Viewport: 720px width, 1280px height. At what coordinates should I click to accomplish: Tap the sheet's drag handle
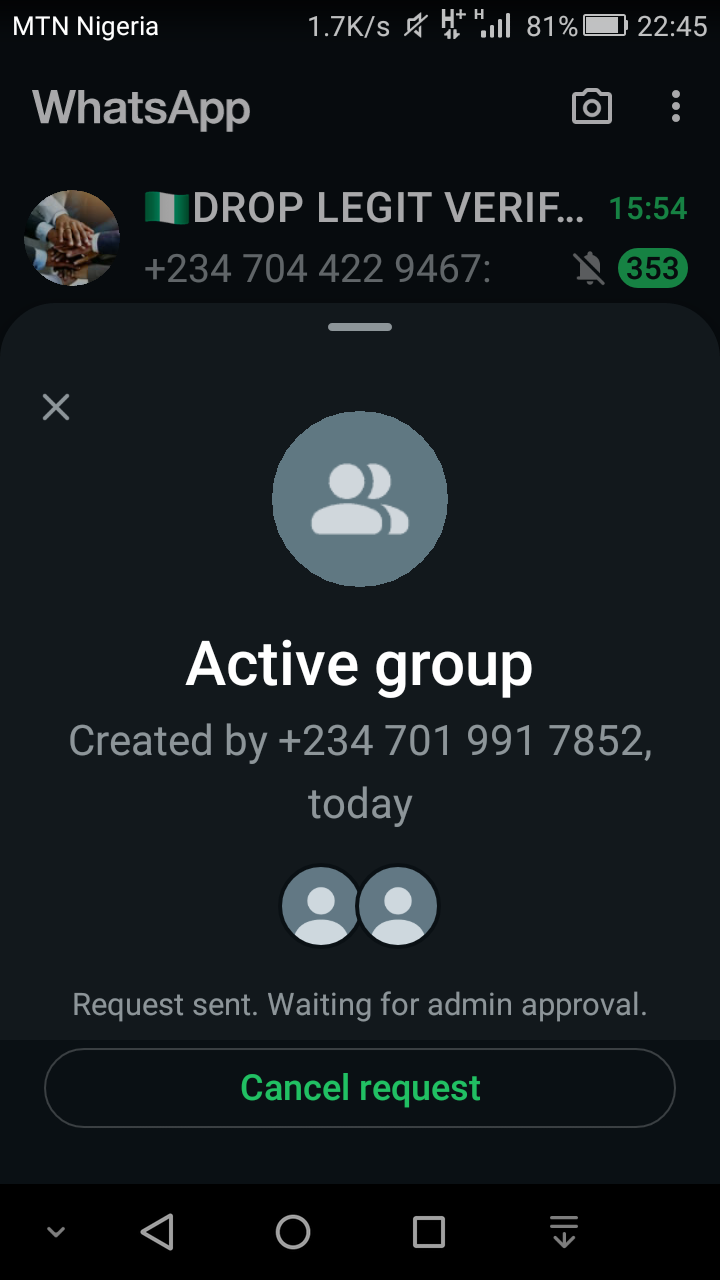tap(360, 327)
